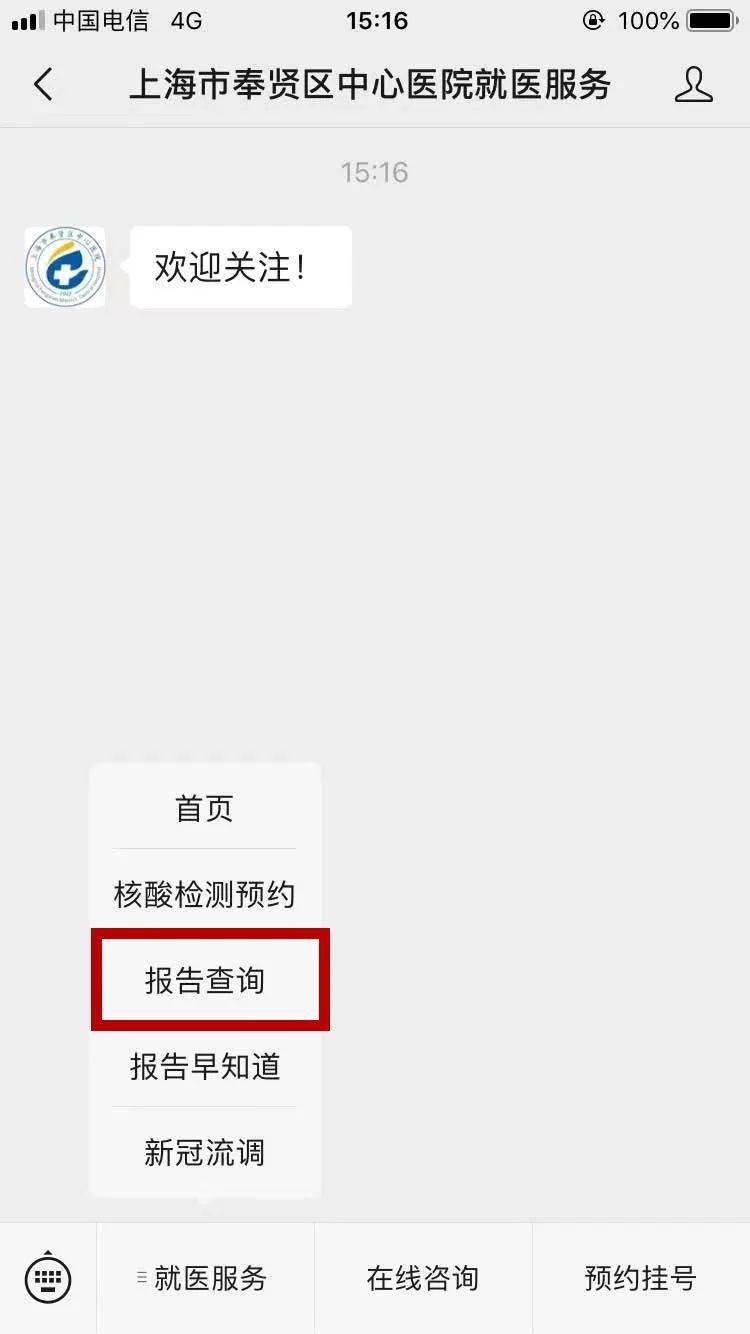
Task: Open 核酸检测预约 menu item
Action: tap(205, 893)
